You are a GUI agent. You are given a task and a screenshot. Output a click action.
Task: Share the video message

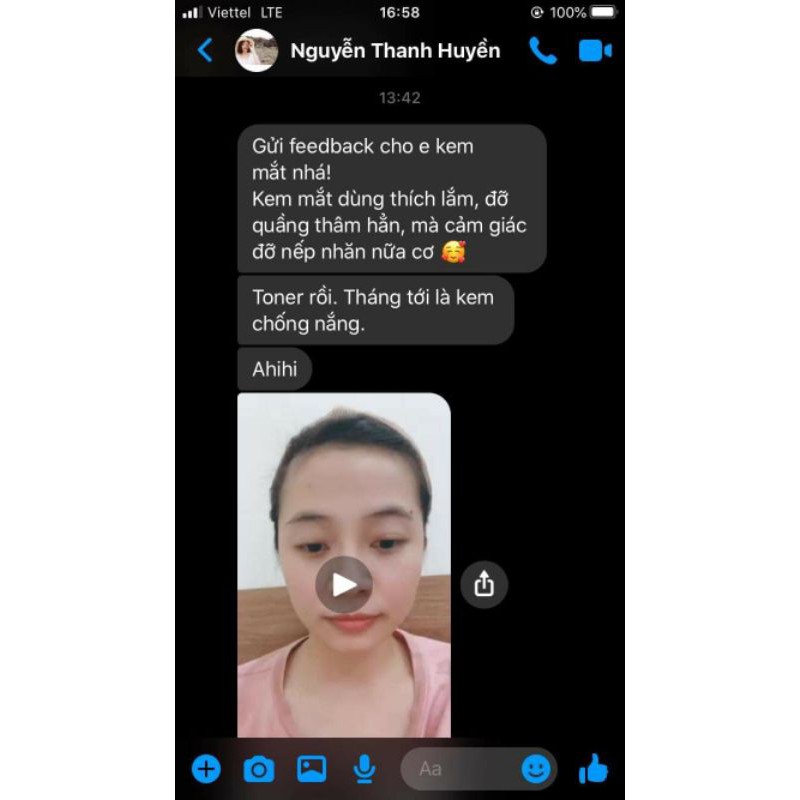[484, 584]
